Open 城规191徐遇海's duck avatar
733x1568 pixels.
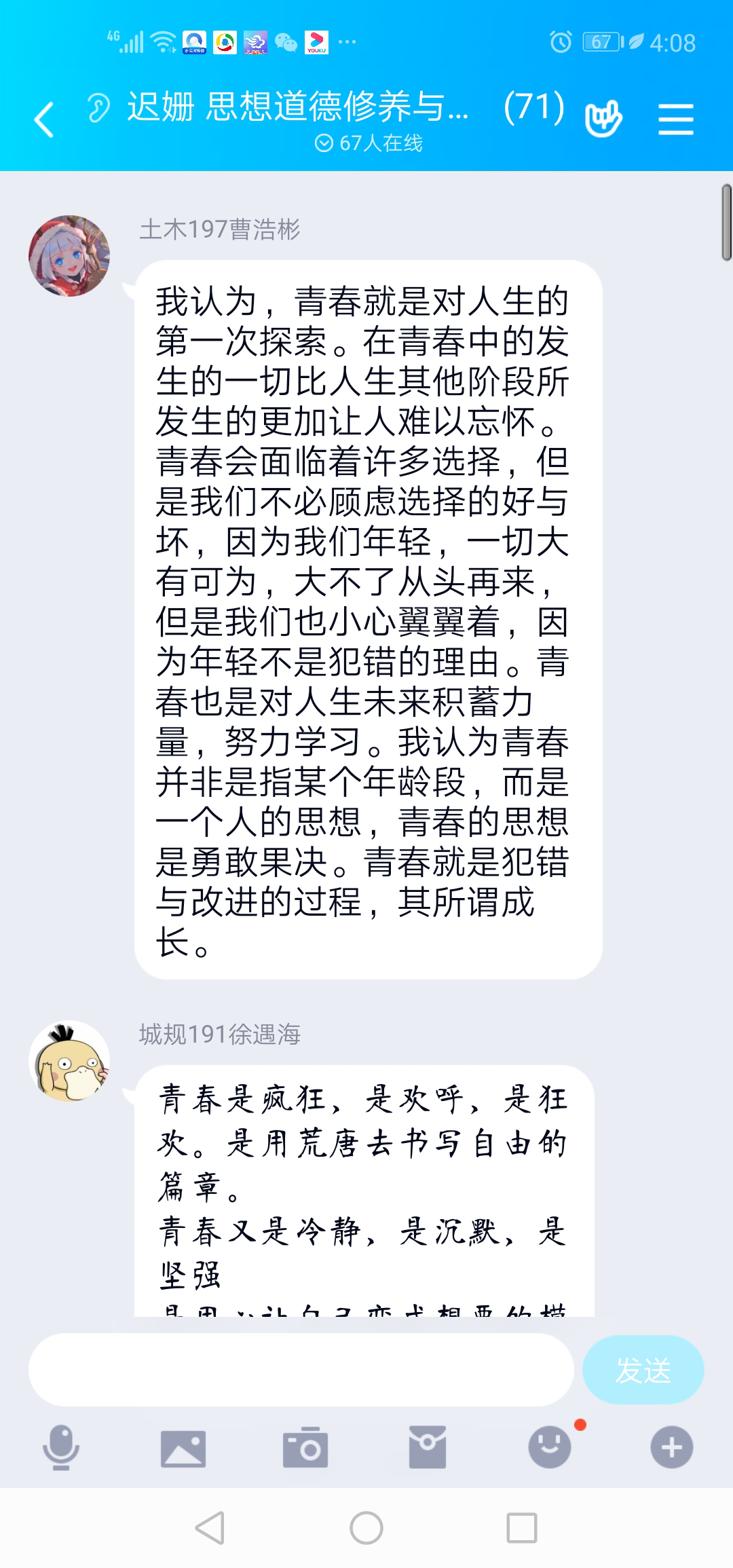coord(69,1061)
